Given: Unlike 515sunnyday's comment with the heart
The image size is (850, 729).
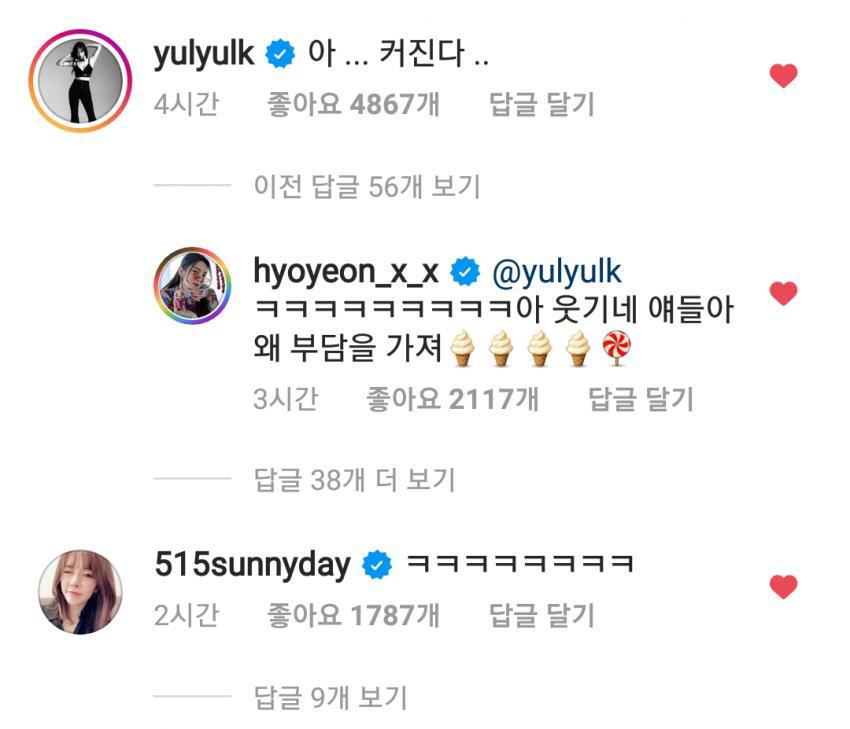Looking at the screenshot, I should tap(783, 587).
